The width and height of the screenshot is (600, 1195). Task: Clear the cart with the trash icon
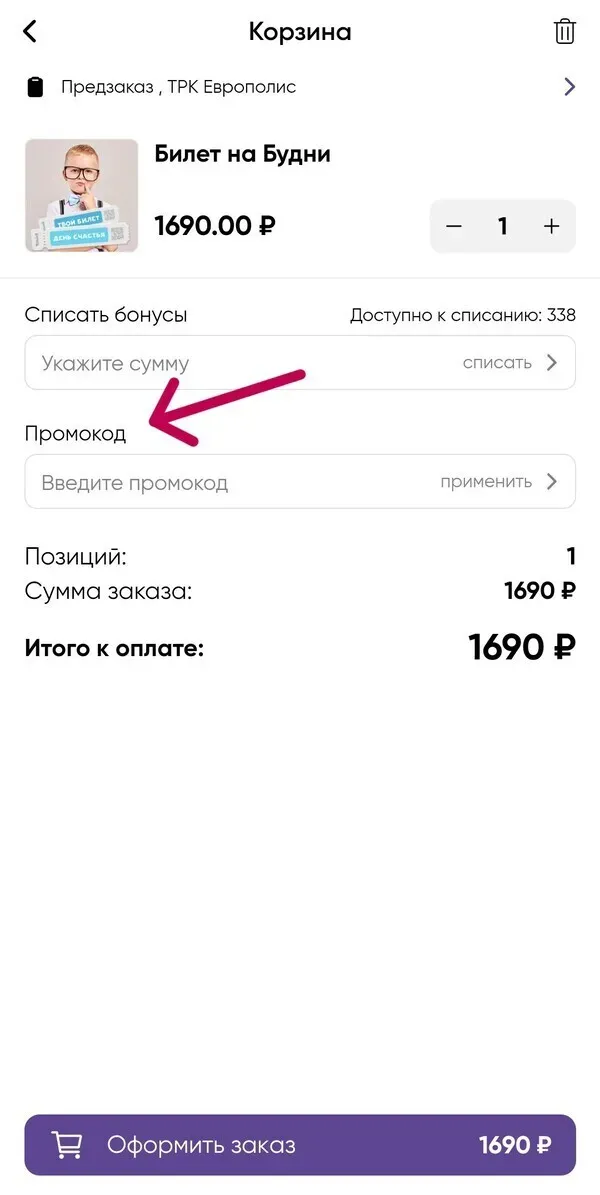pos(565,31)
